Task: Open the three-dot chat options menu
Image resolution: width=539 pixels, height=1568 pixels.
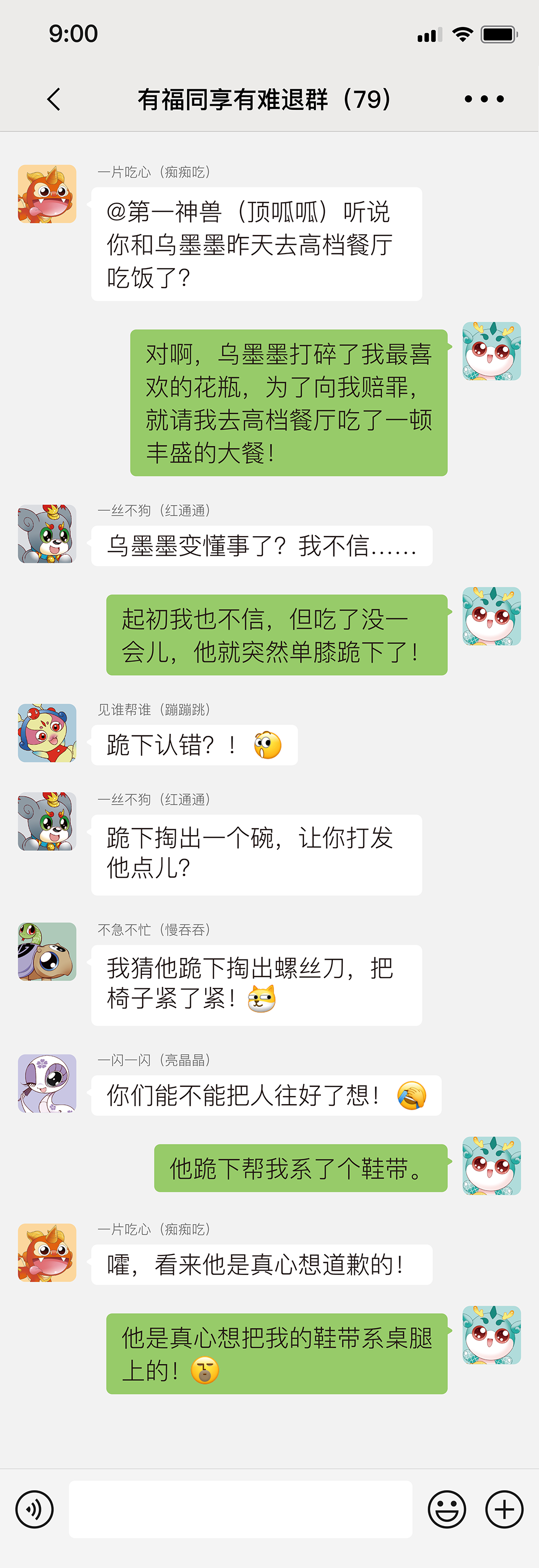Action: [x=484, y=99]
